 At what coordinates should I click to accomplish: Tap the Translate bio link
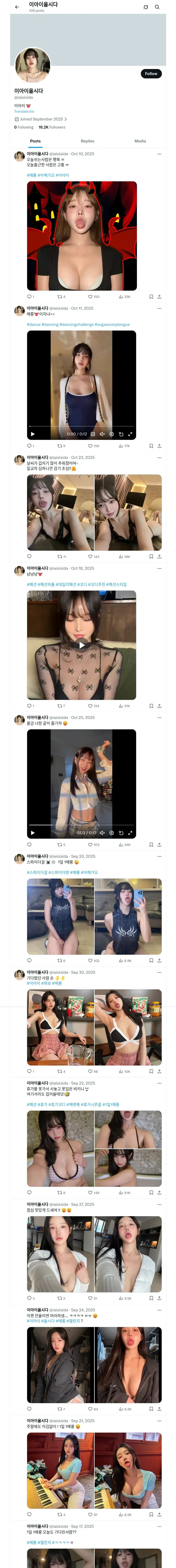(x=24, y=111)
